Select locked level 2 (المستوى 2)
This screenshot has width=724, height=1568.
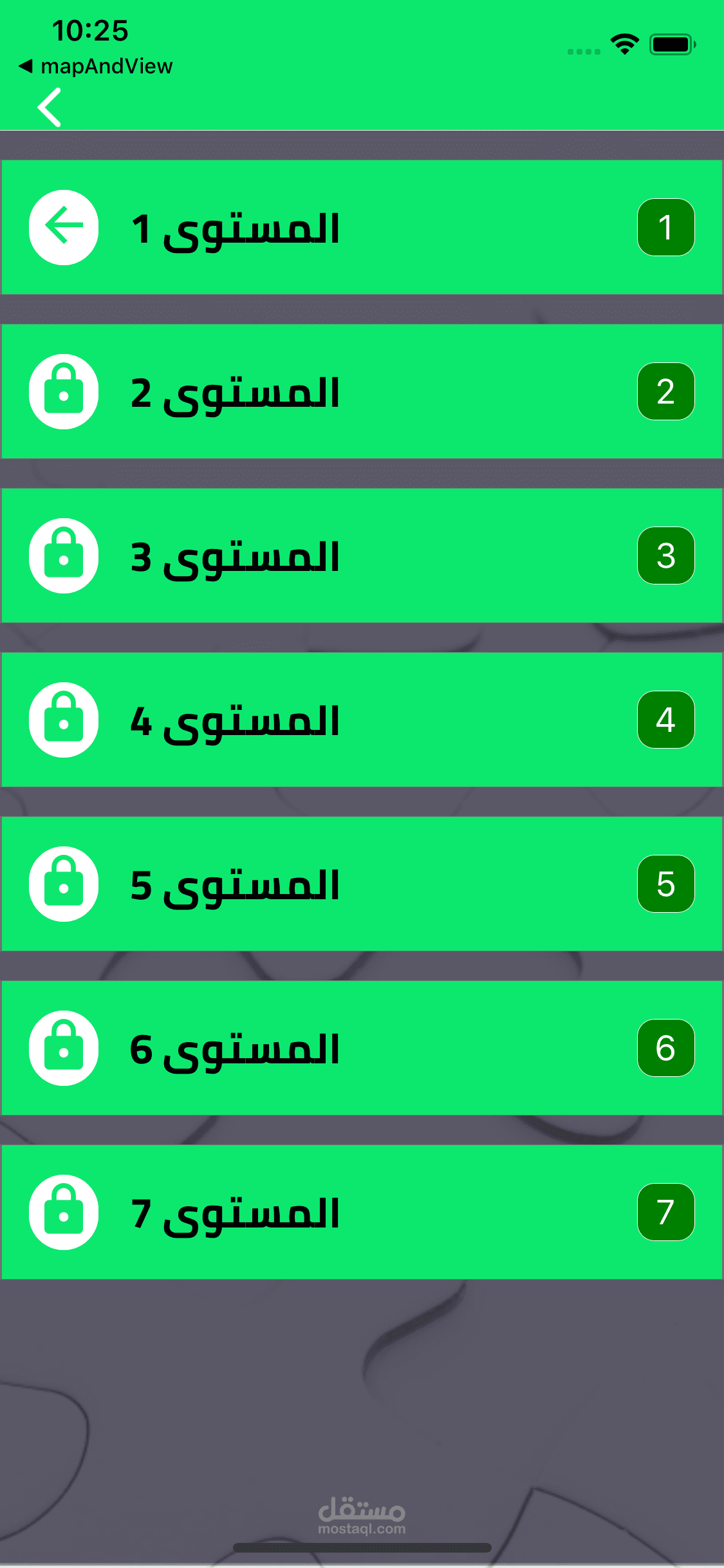(x=362, y=391)
